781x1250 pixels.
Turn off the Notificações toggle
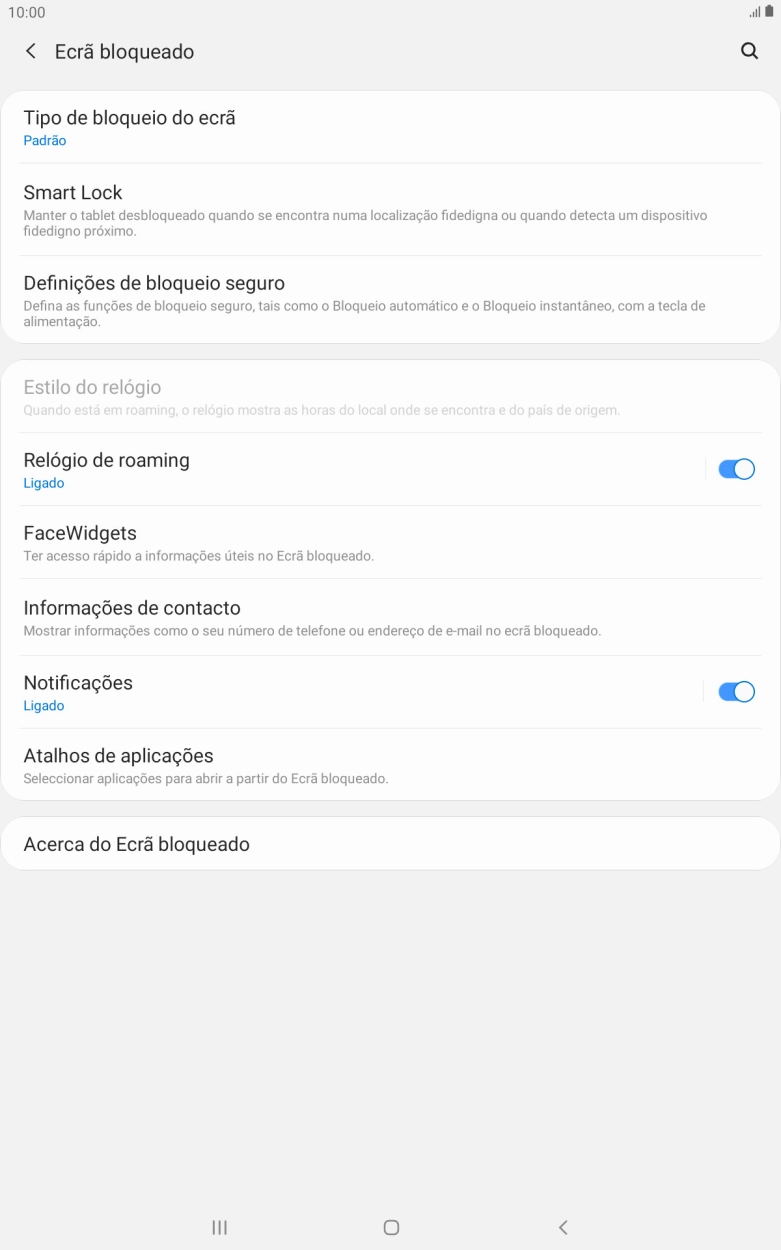tap(735, 691)
